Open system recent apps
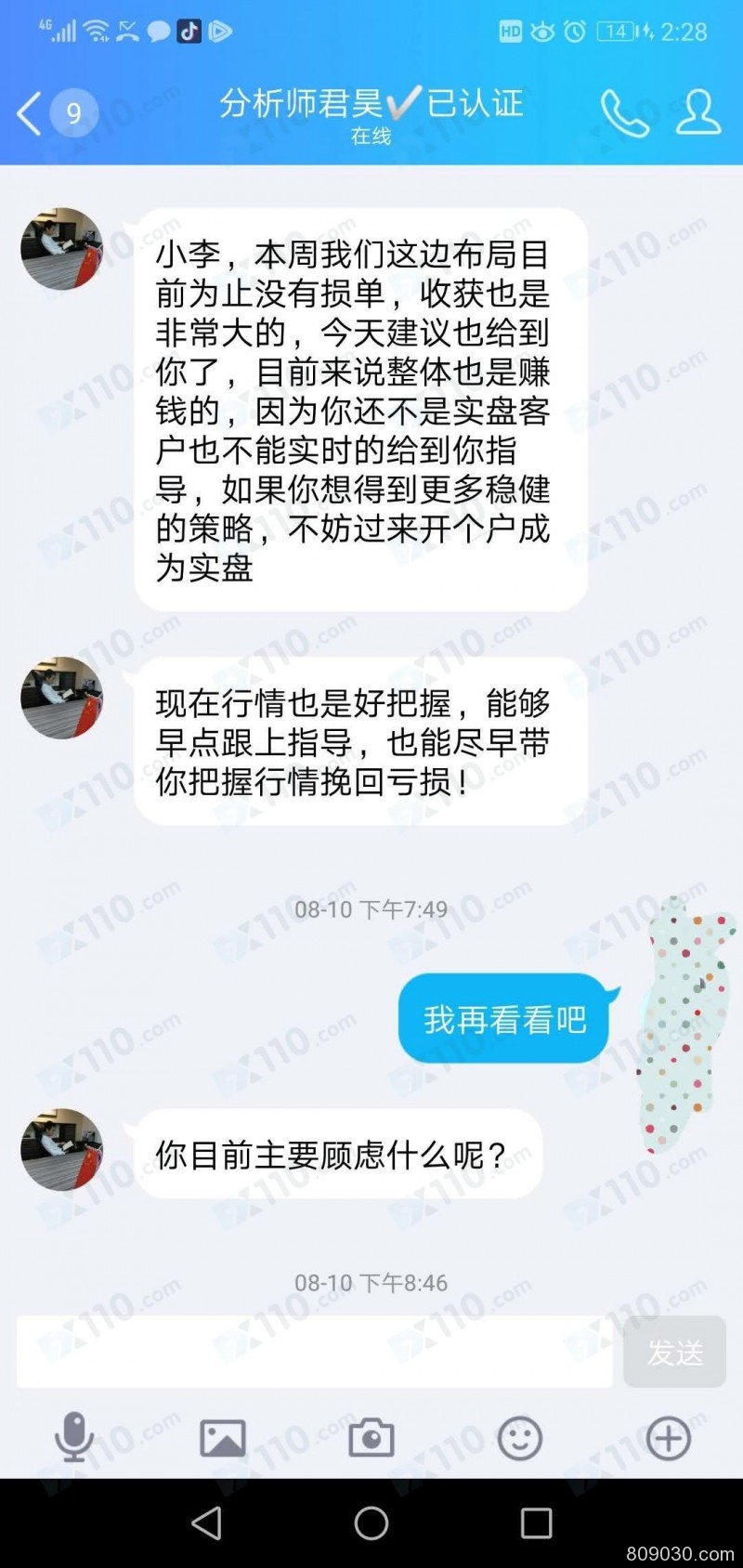 pos(536,1523)
